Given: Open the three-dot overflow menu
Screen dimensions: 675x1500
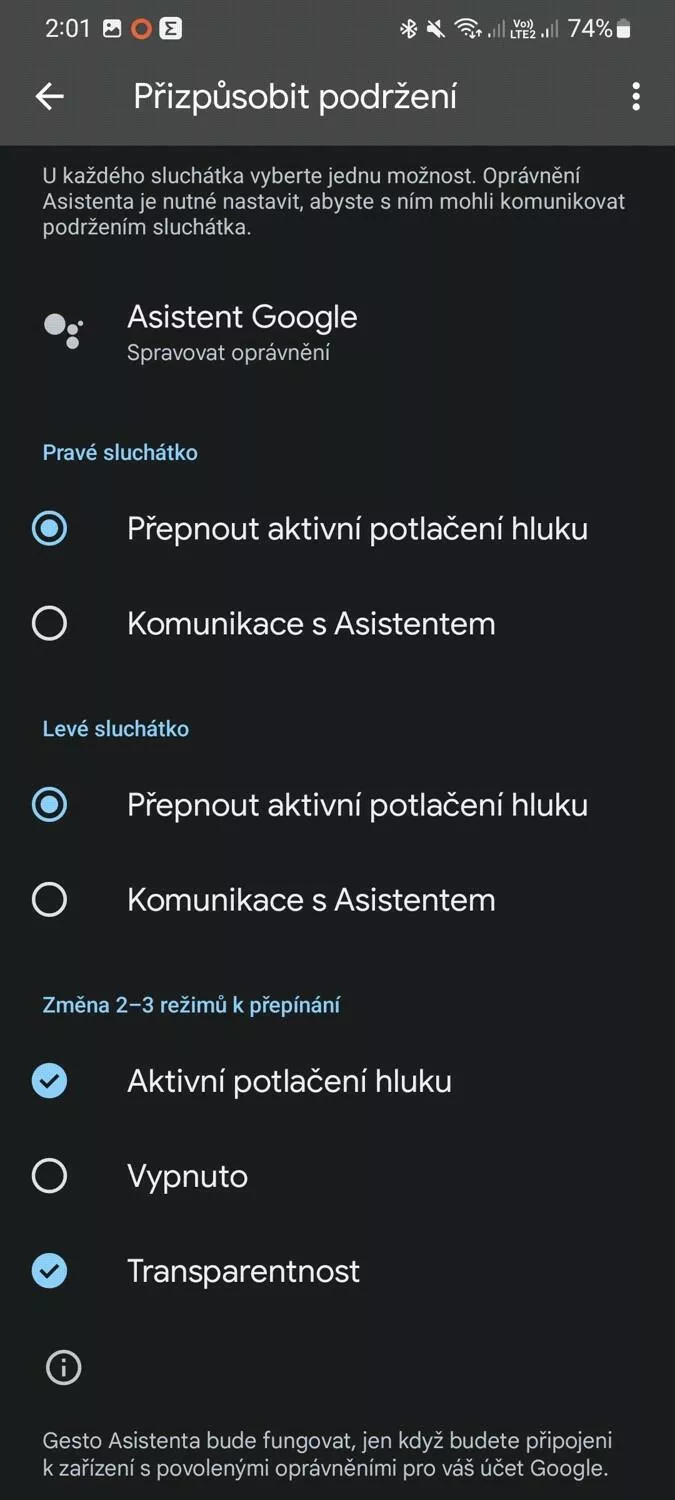Looking at the screenshot, I should 636,96.
